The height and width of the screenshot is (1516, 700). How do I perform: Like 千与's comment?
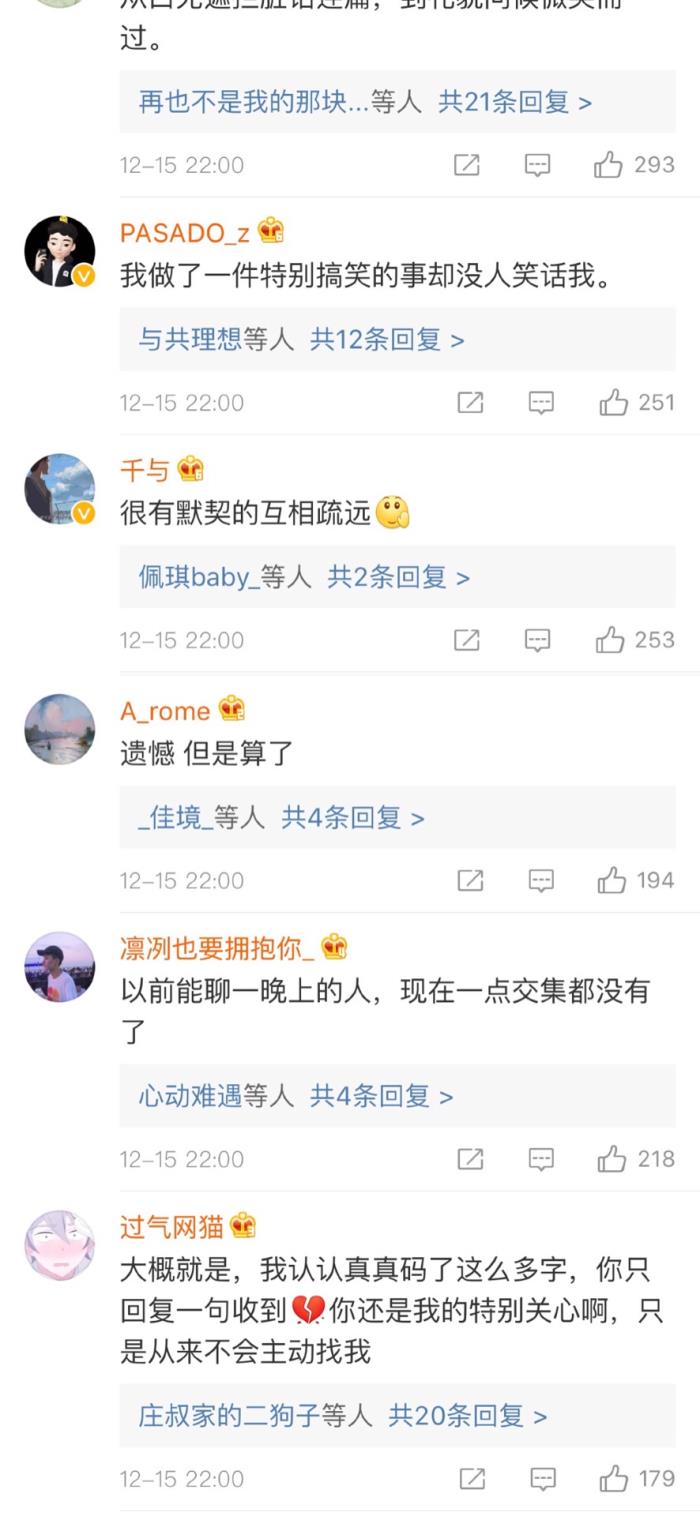(610, 640)
